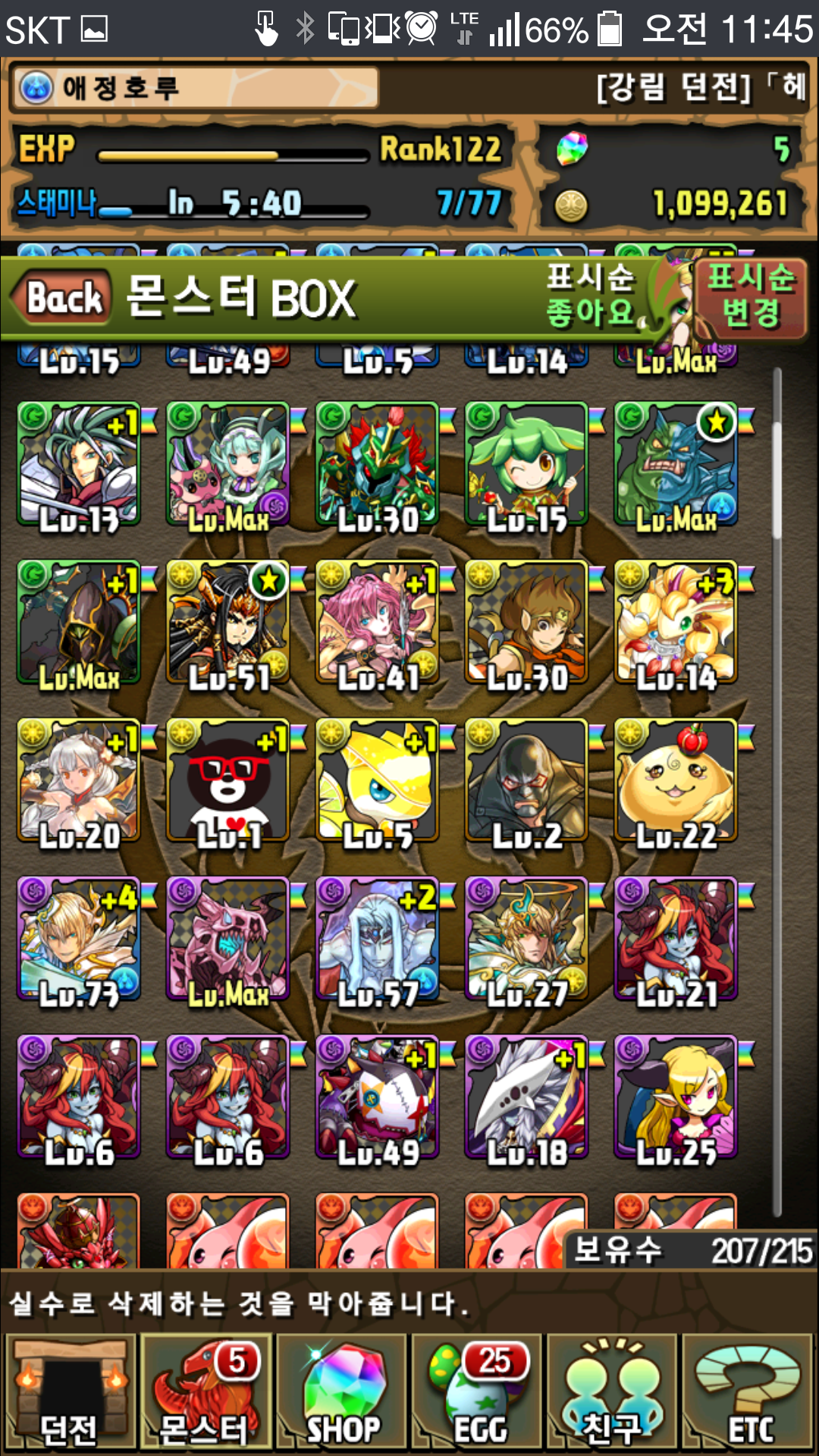Viewport: 819px width, 1456px height.
Task: Select the Lv.57 monster with +2
Action: tap(378, 939)
